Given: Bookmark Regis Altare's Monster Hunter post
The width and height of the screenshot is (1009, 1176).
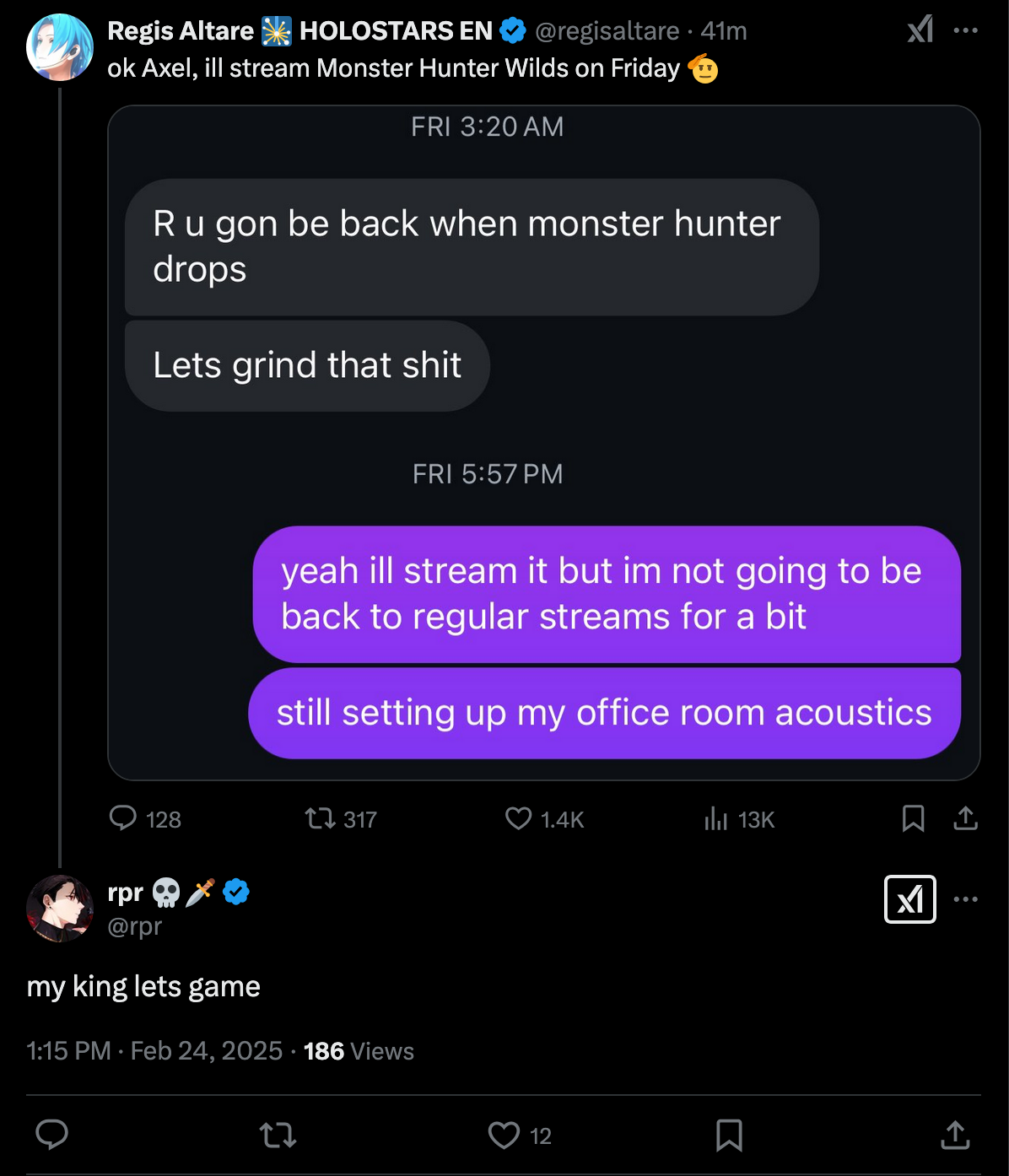Looking at the screenshot, I should pyautogui.click(x=913, y=818).
